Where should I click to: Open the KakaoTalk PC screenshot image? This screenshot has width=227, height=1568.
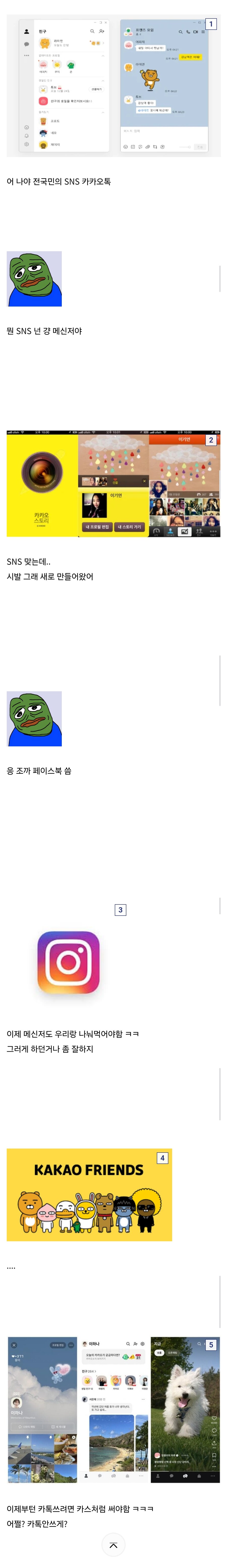click(x=113, y=85)
